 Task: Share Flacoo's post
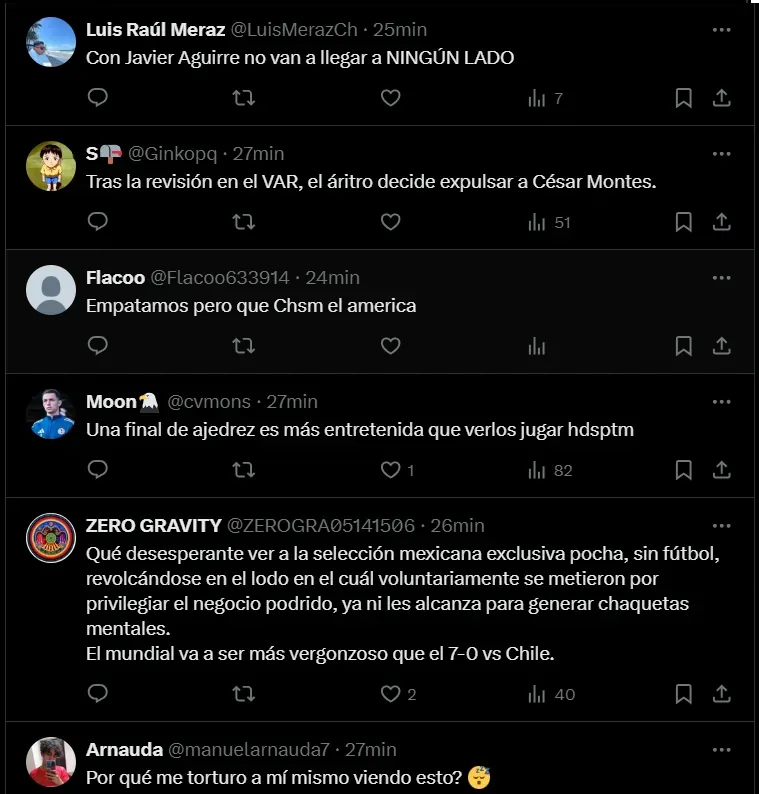point(721,346)
